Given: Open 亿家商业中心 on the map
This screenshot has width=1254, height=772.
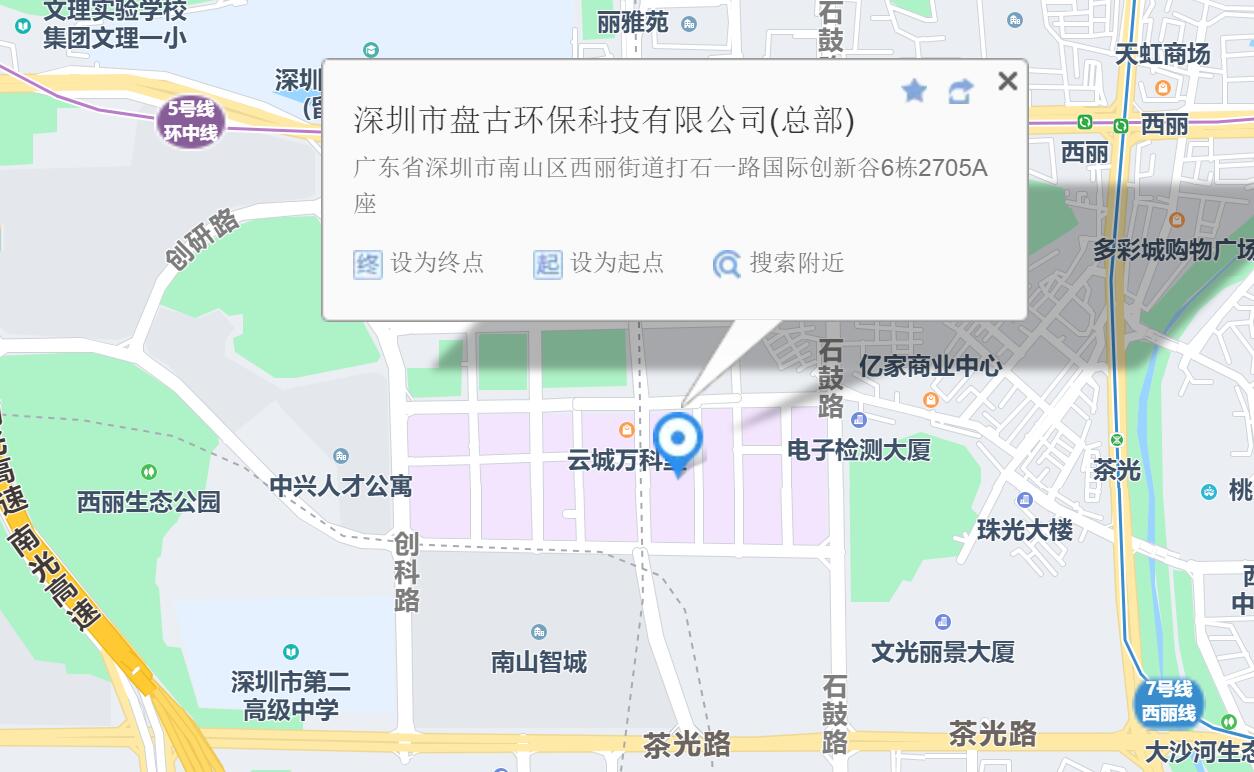Looking at the screenshot, I should tap(930, 366).
